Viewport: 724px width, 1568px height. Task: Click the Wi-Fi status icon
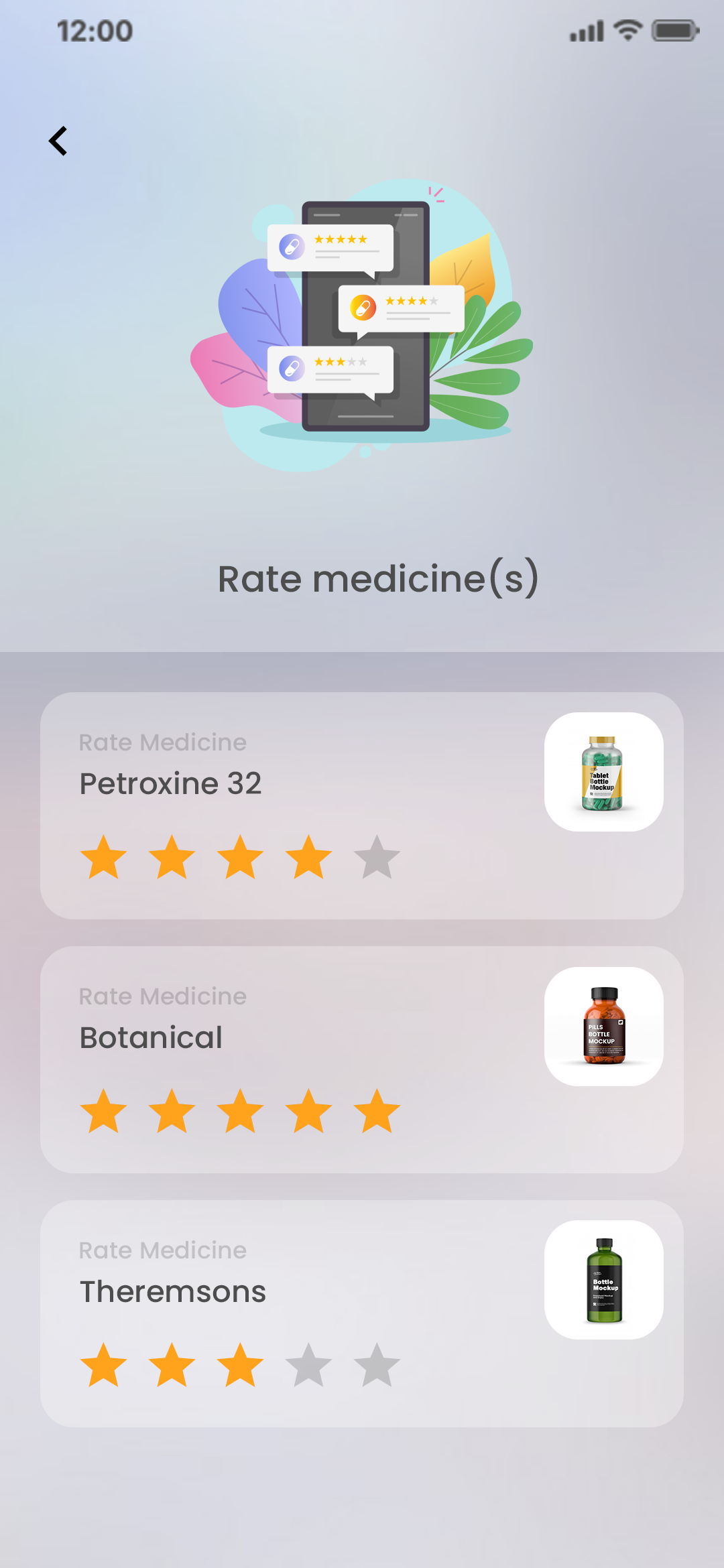(625, 30)
